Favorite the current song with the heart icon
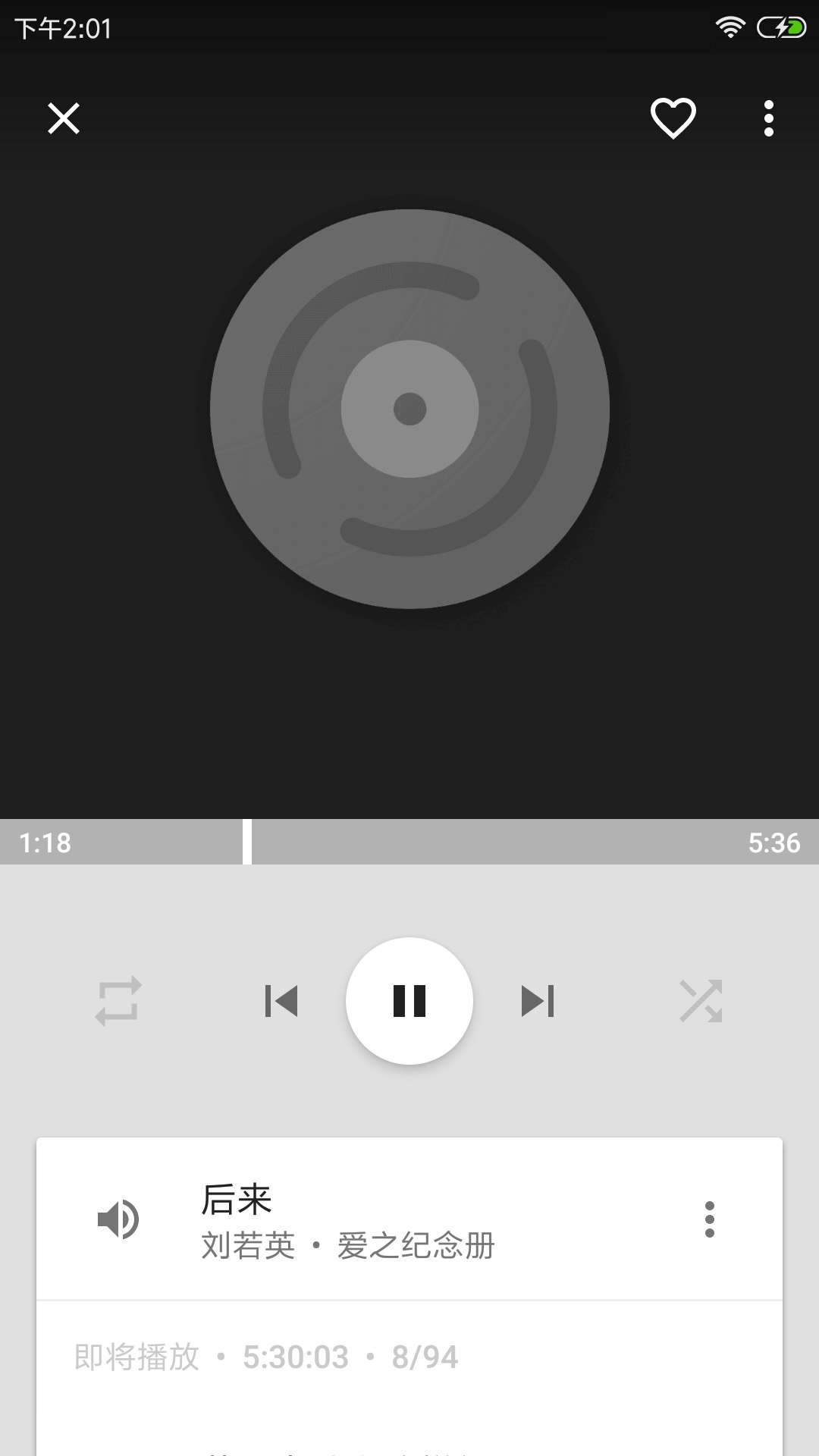The height and width of the screenshot is (1456, 819). (x=672, y=118)
